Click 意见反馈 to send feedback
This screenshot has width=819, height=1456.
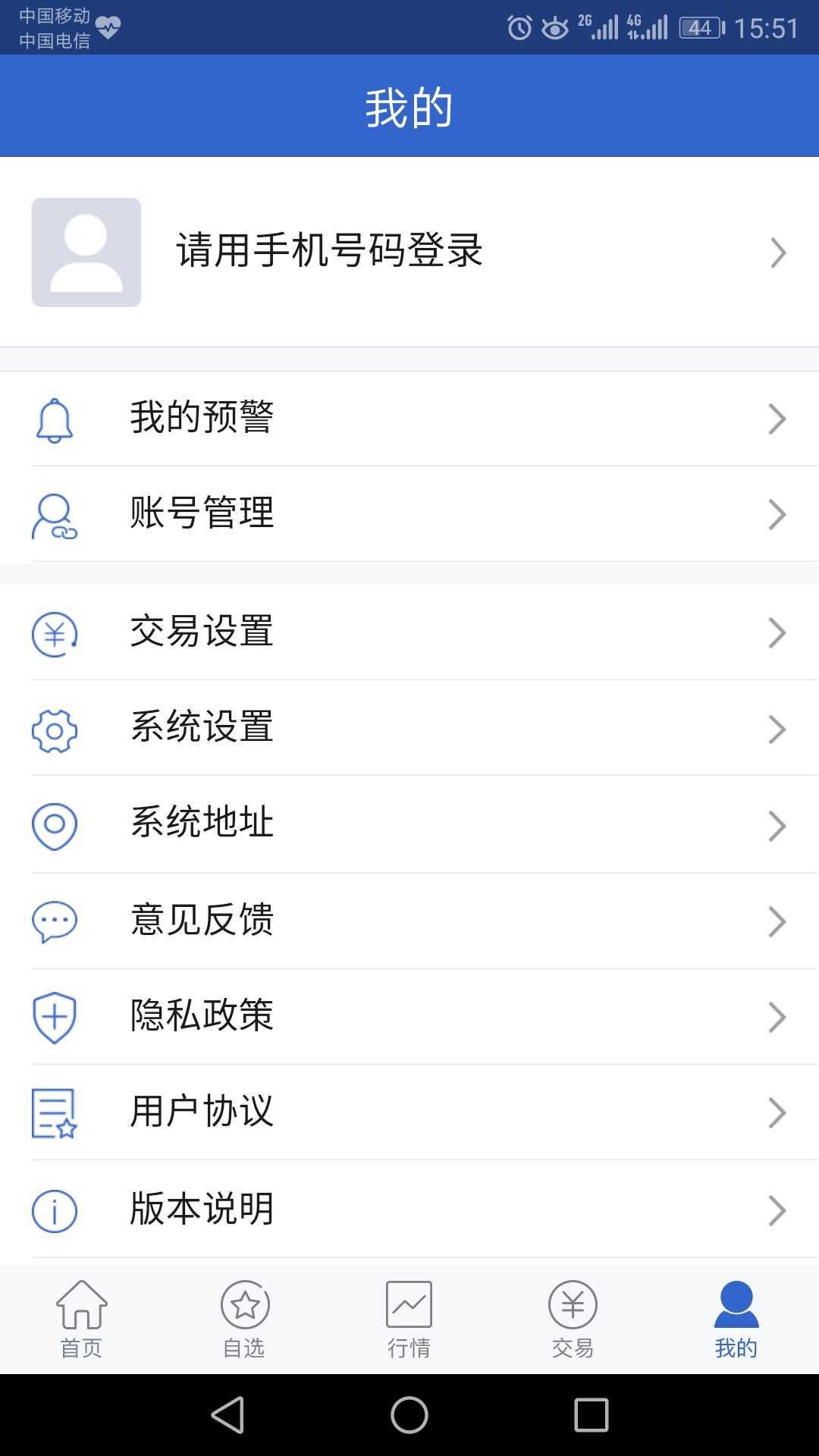point(203,921)
